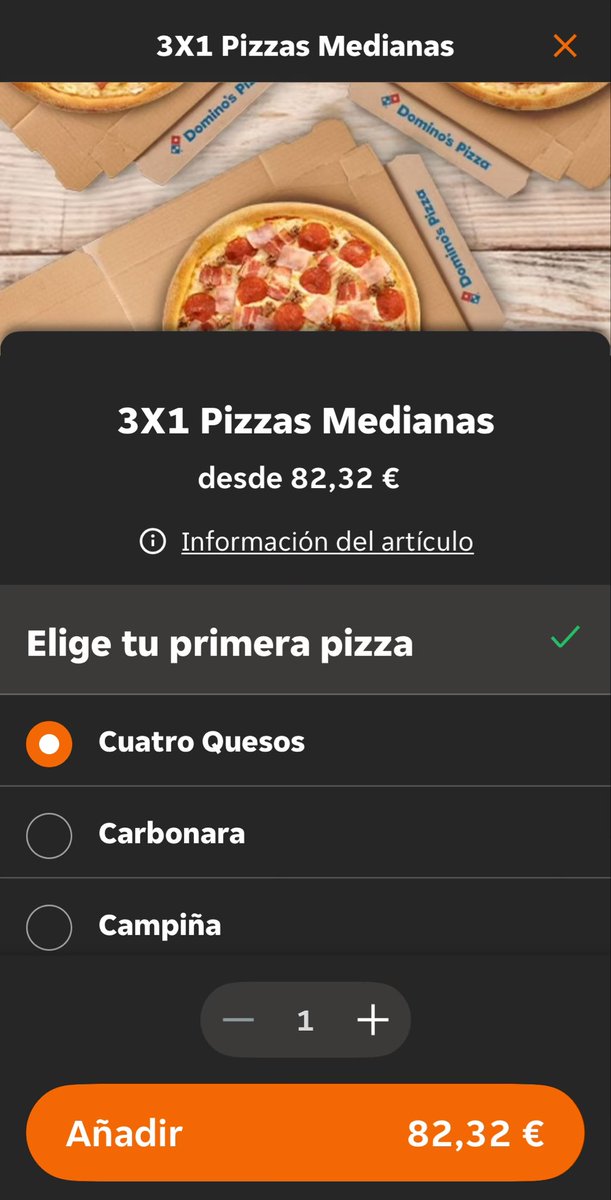
Task: Choose Carbonara as first pizza
Action: tap(49, 835)
